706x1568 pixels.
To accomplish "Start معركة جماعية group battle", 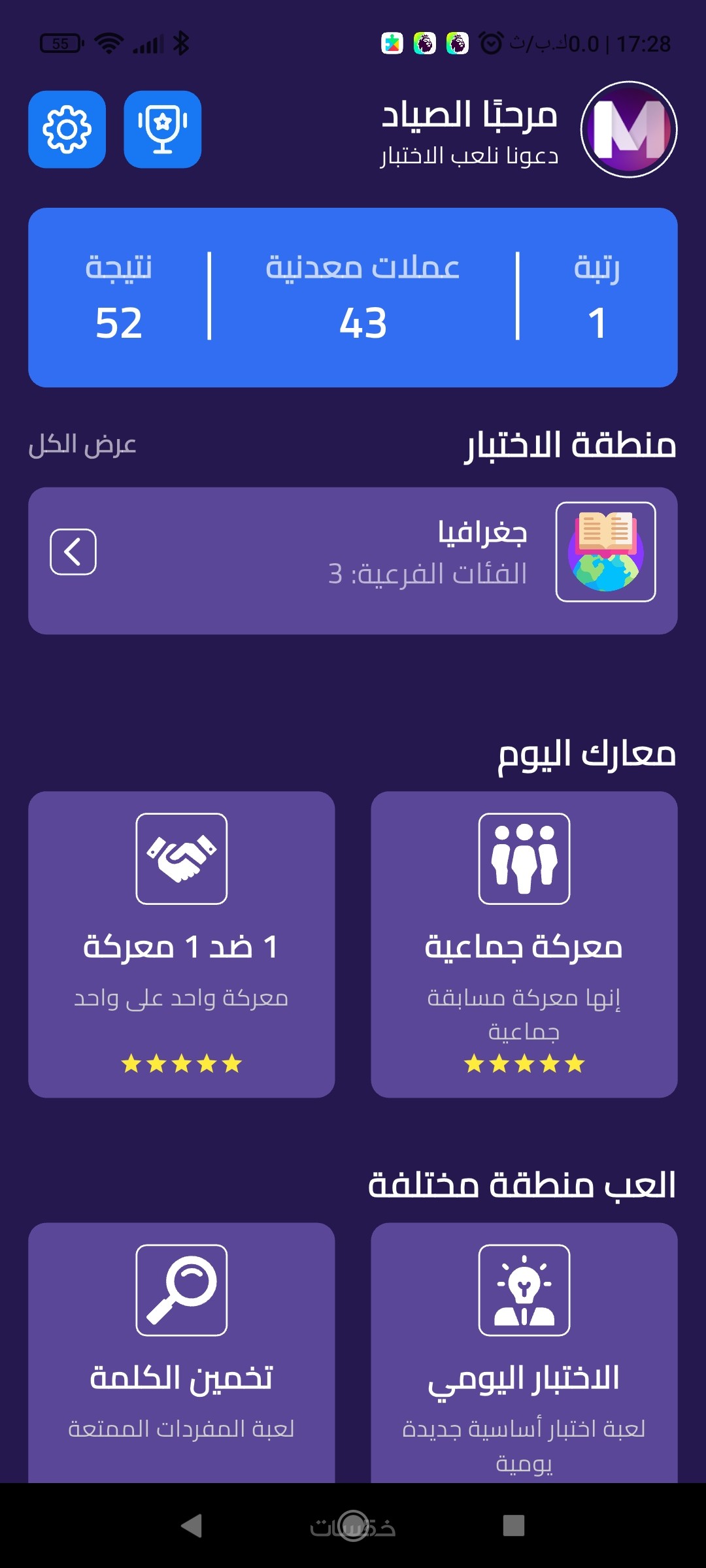I will pyautogui.click(x=524, y=944).
